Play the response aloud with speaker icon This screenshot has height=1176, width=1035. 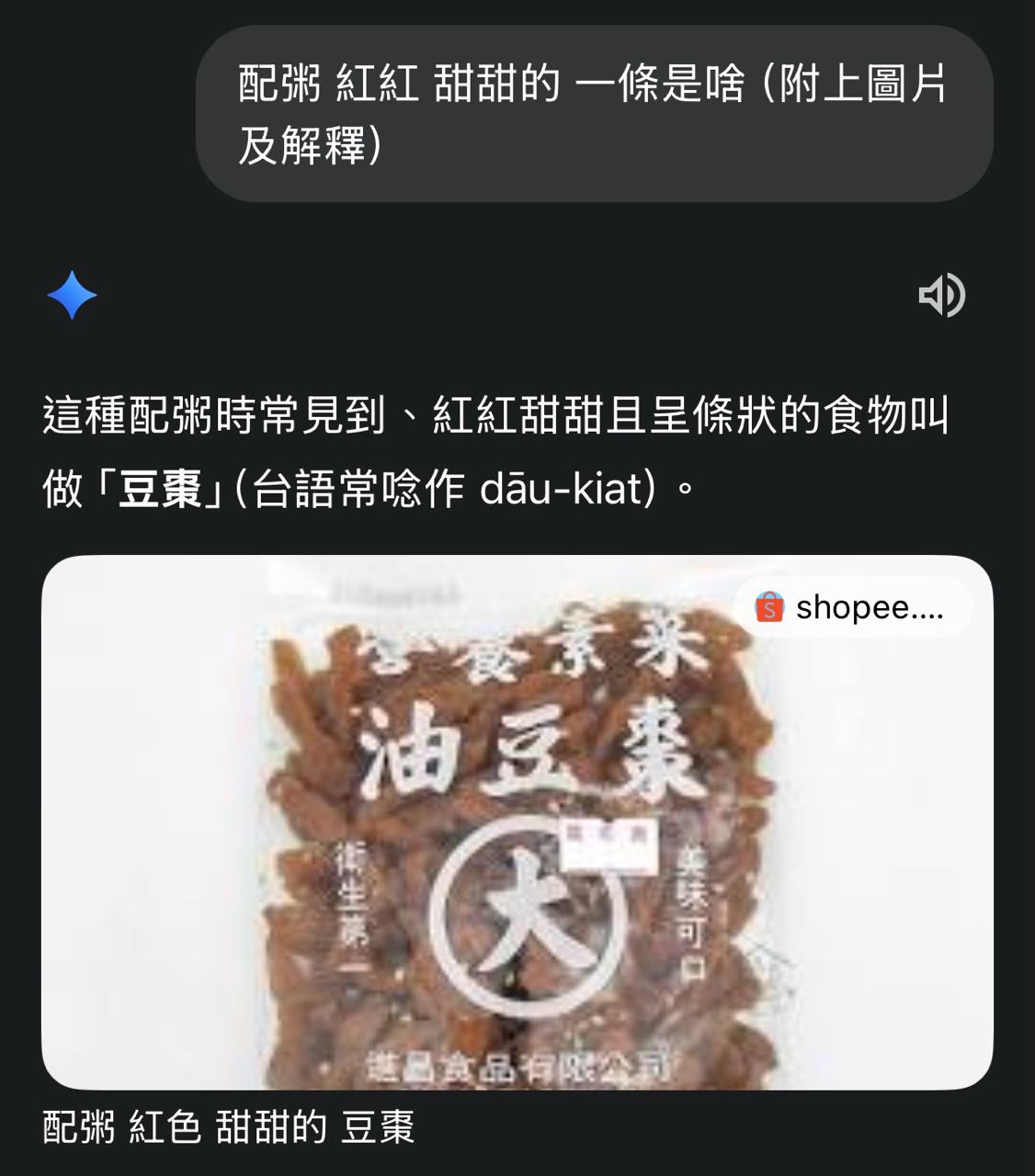click(942, 295)
